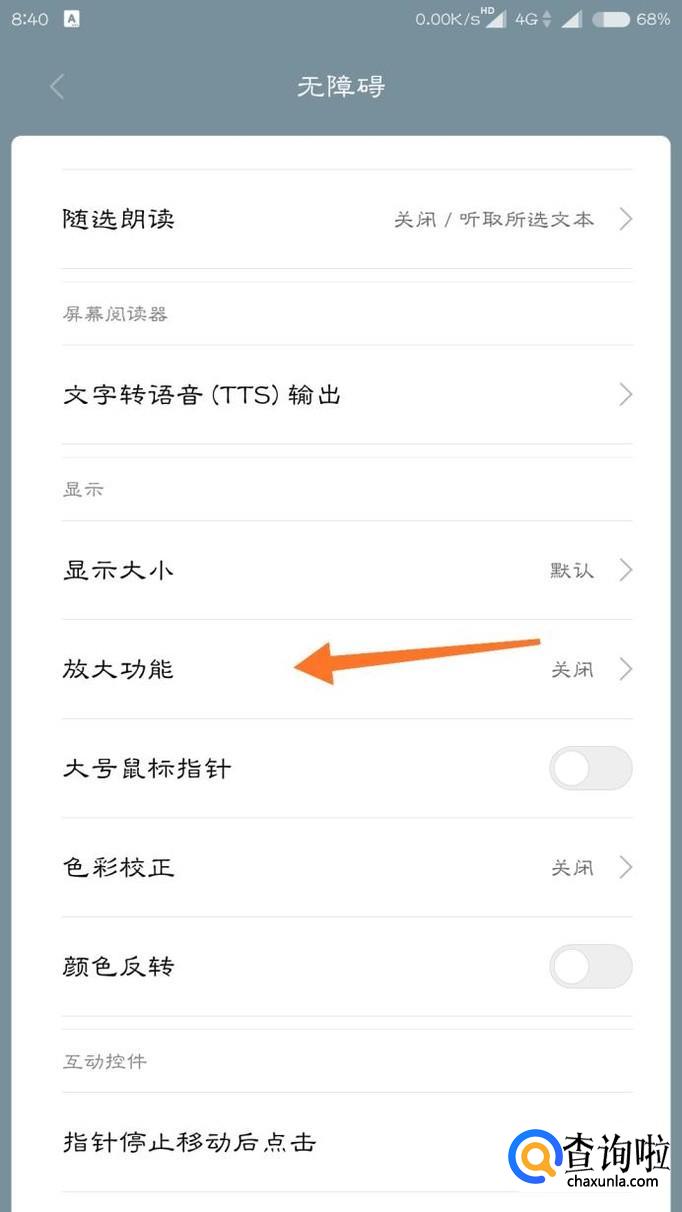Open 文字转语音 (TTS) 输出 settings
The height and width of the screenshot is (1212, 682).
pyautogui.click(x=340, y=395)
